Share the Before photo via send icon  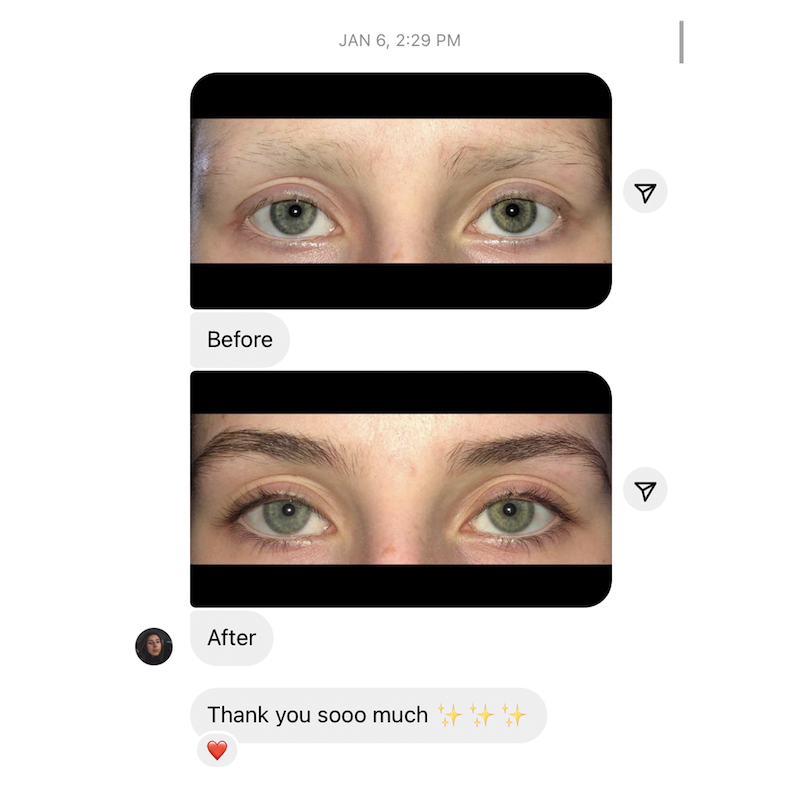pyautogui.click(x=645, y=192)
